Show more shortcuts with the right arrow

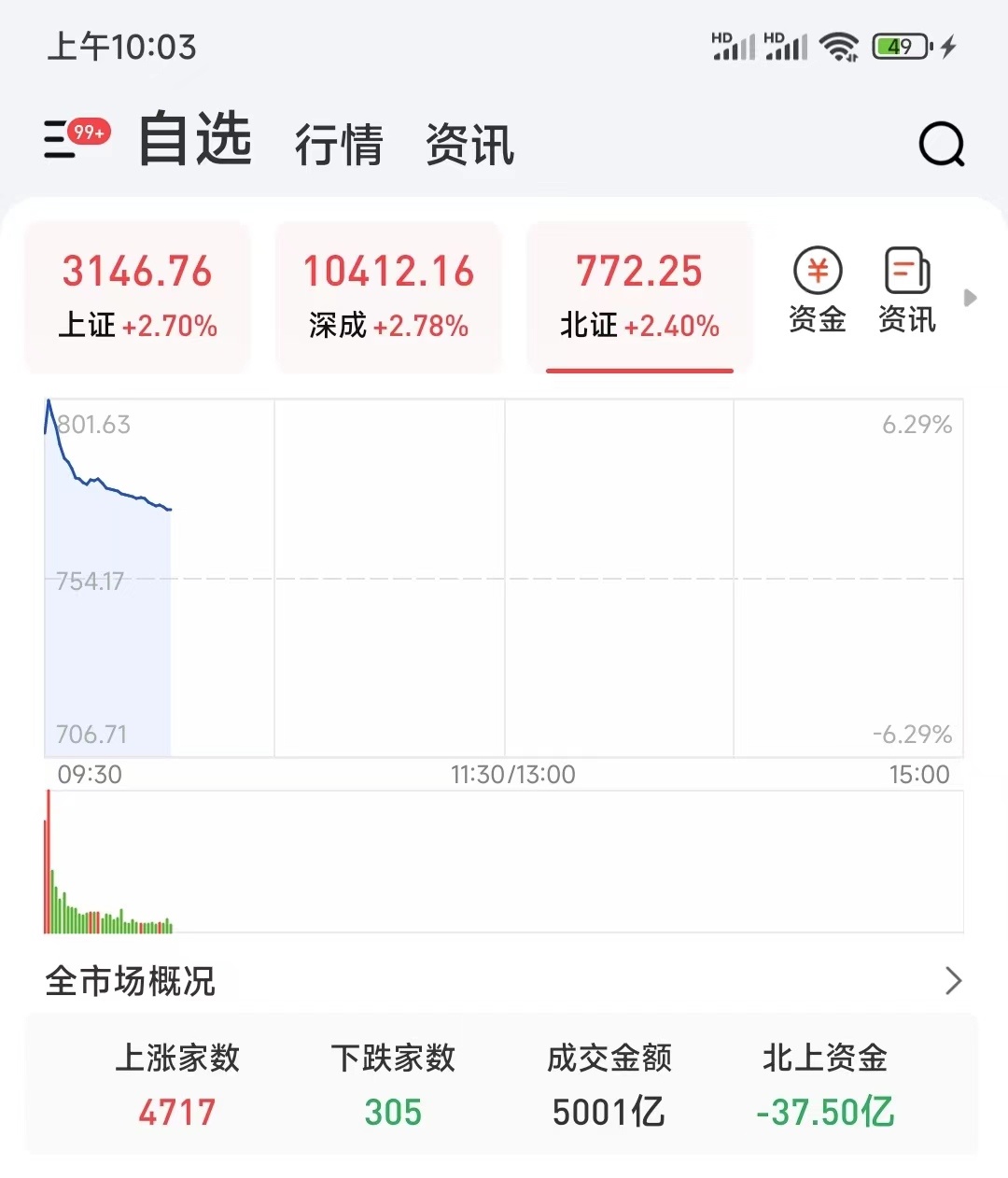970,298
